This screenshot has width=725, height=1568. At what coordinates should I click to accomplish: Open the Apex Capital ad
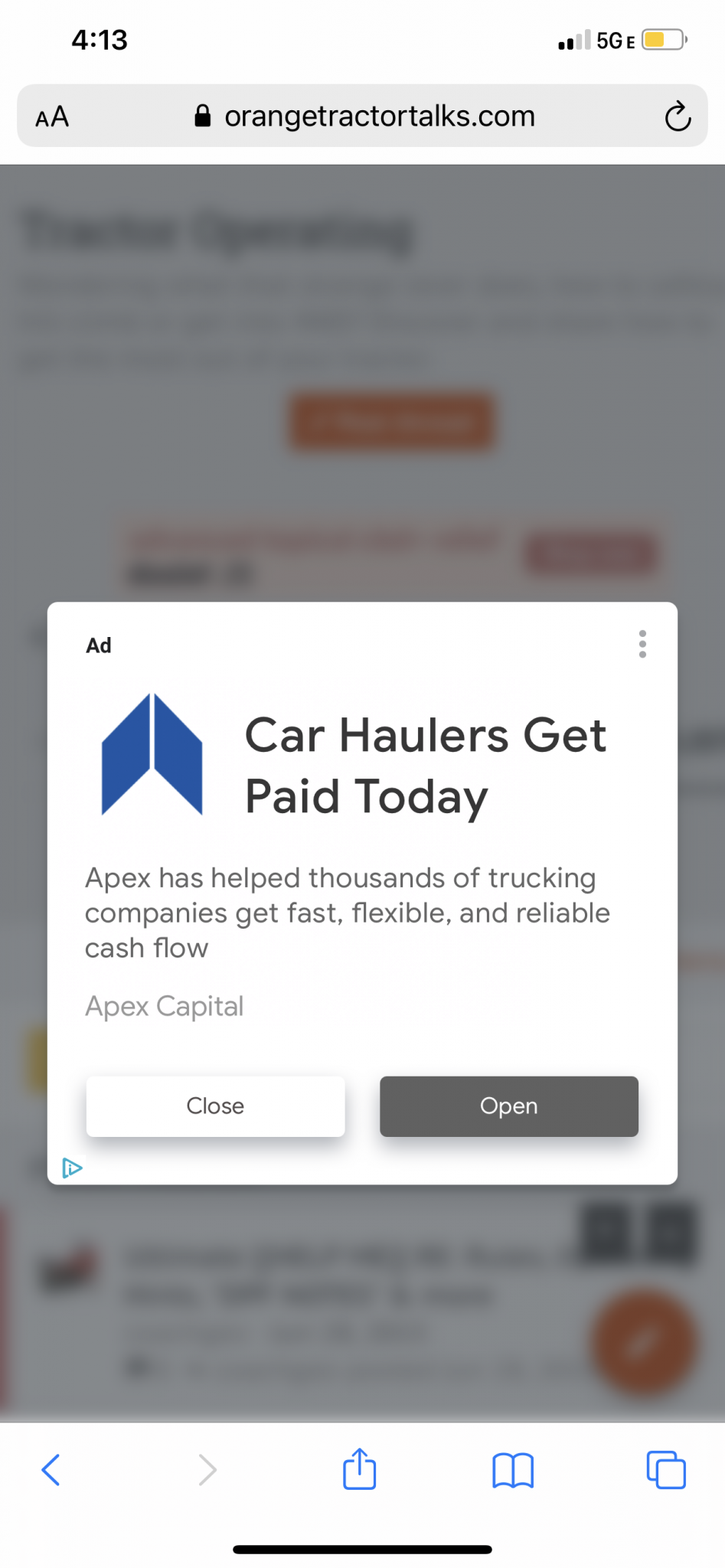click(508, 1106)
